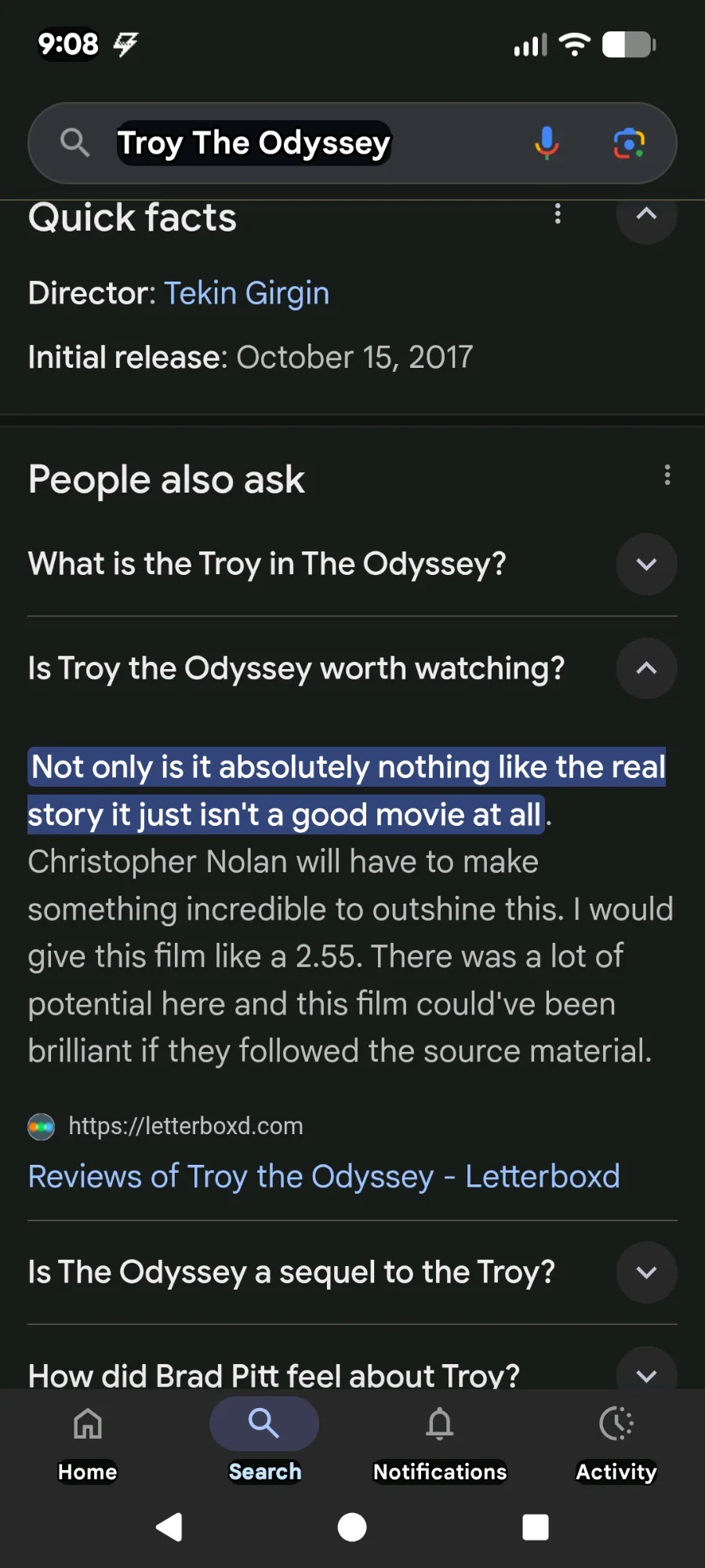Open the Activity tab
This screenshot has width=705, height=1568.
click(616, 1440)
